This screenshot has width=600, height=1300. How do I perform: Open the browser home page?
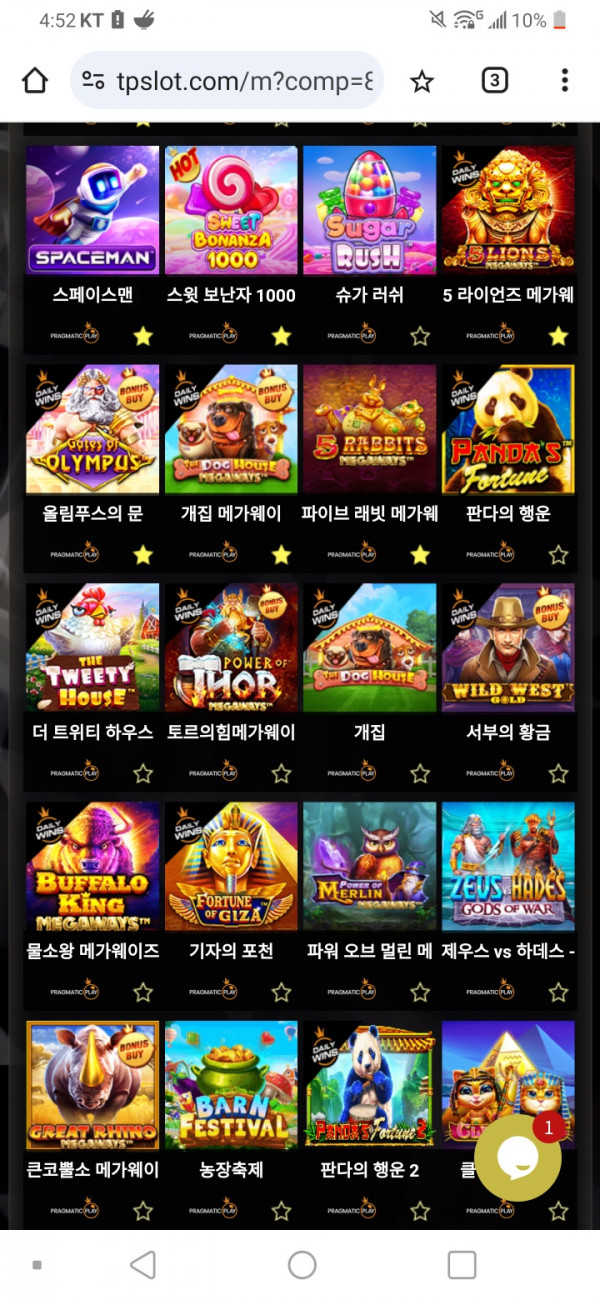[35, 81]
